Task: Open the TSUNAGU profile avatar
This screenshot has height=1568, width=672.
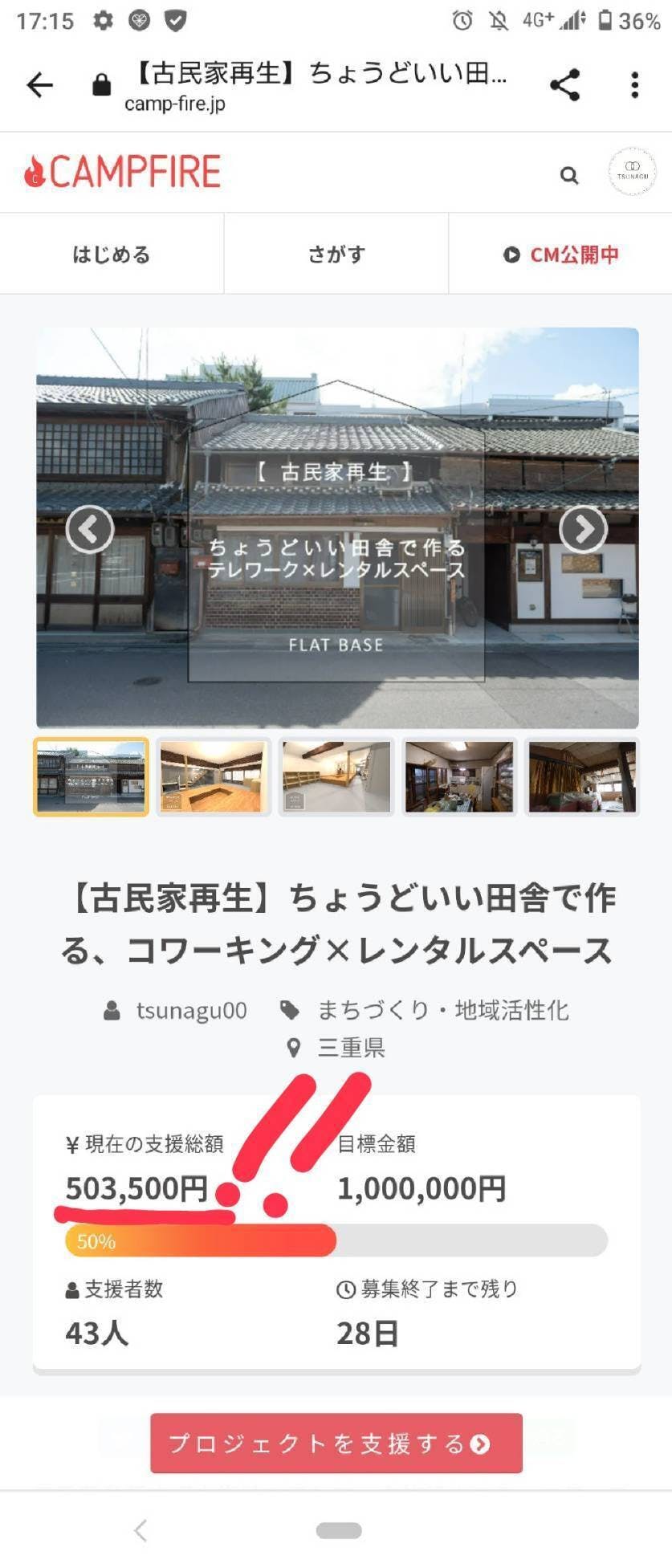Action: point(632,172)
